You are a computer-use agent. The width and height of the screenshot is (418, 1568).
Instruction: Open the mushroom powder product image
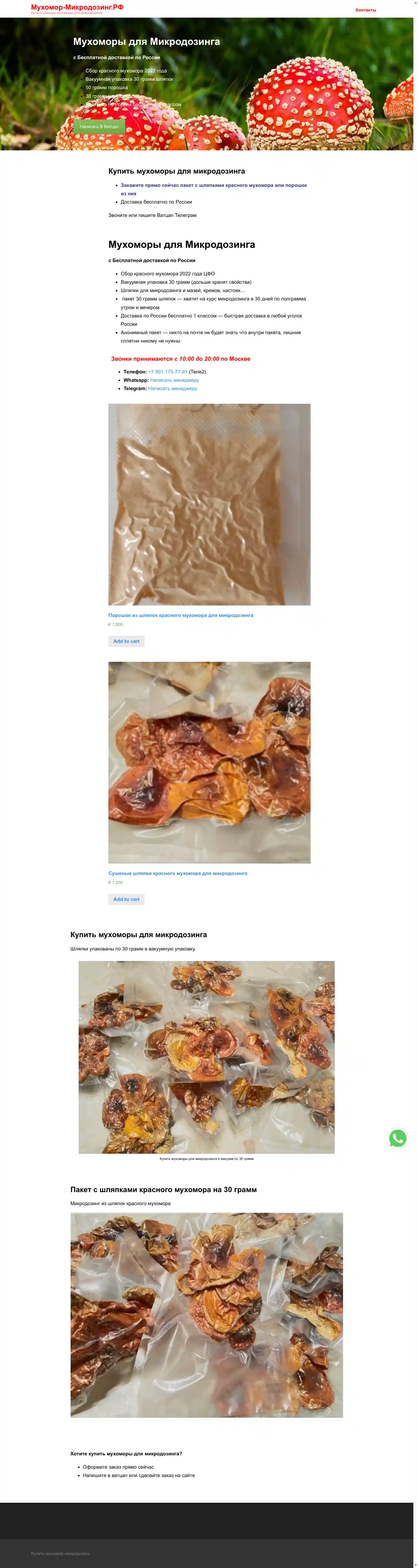pos(209,504)
